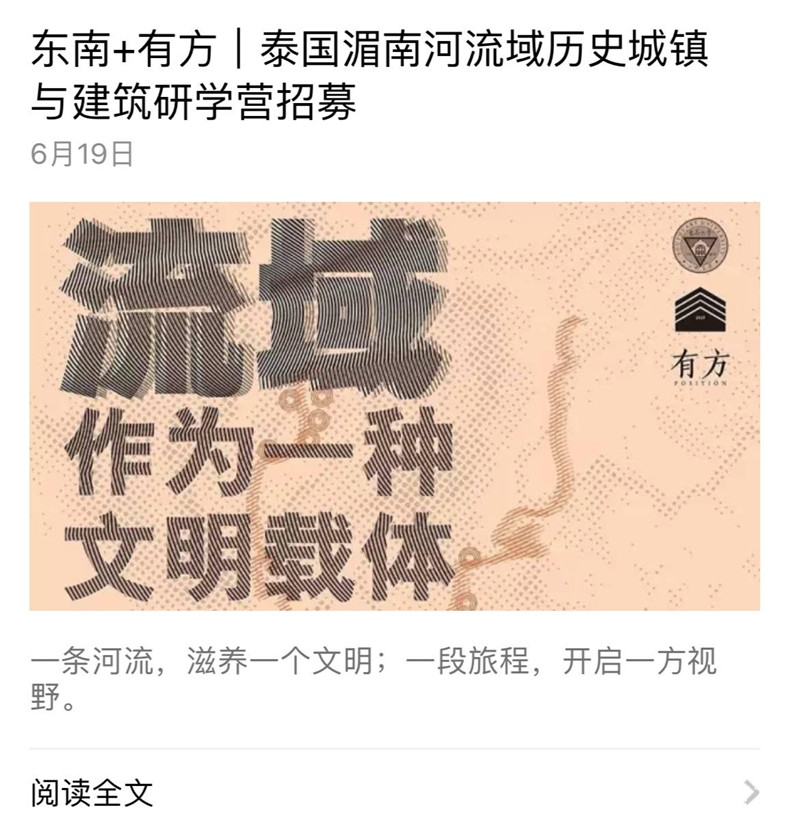This screenshot has width=790, height=826.
Task: Open the 阅读全文 row to read the full article
Action: (394, 793)
